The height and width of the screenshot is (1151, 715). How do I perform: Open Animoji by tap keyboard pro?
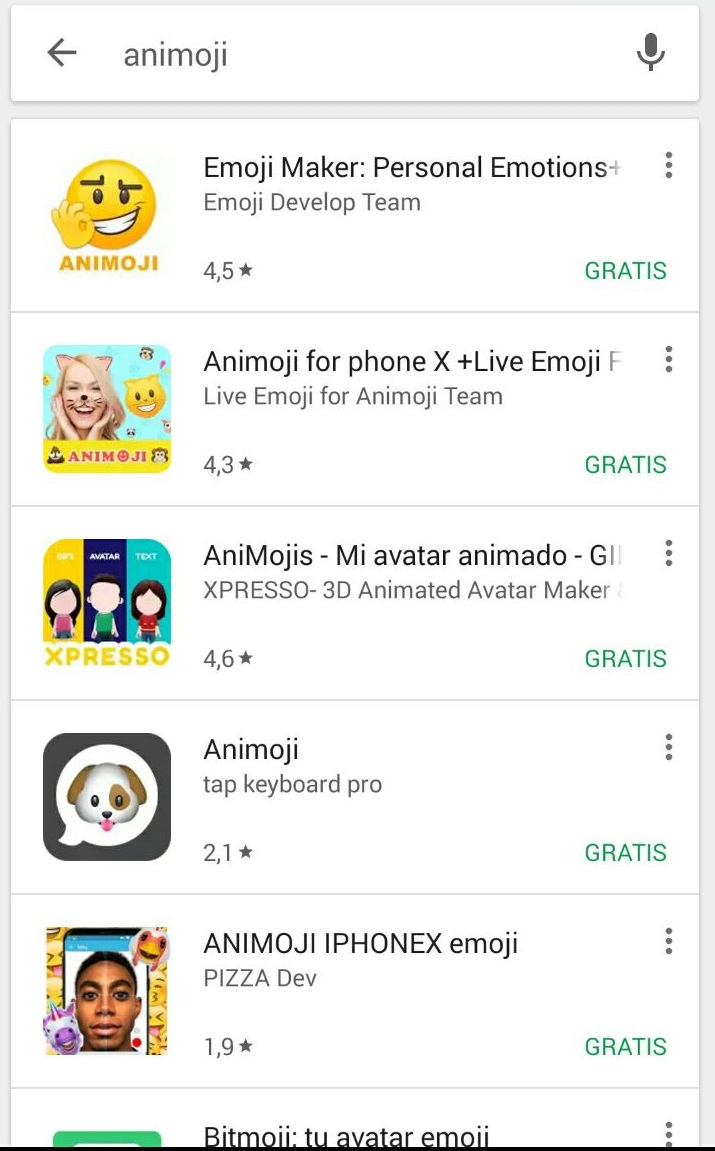252,750
